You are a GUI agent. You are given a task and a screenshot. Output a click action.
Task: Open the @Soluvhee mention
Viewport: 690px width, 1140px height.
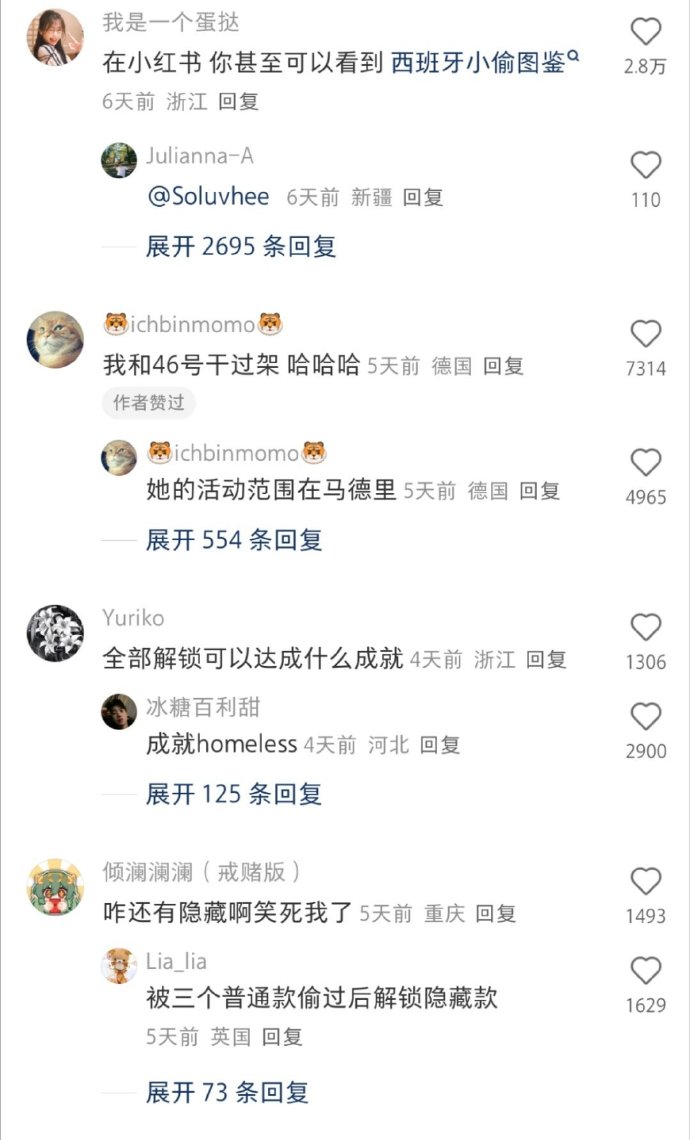[x=208, y=197]
